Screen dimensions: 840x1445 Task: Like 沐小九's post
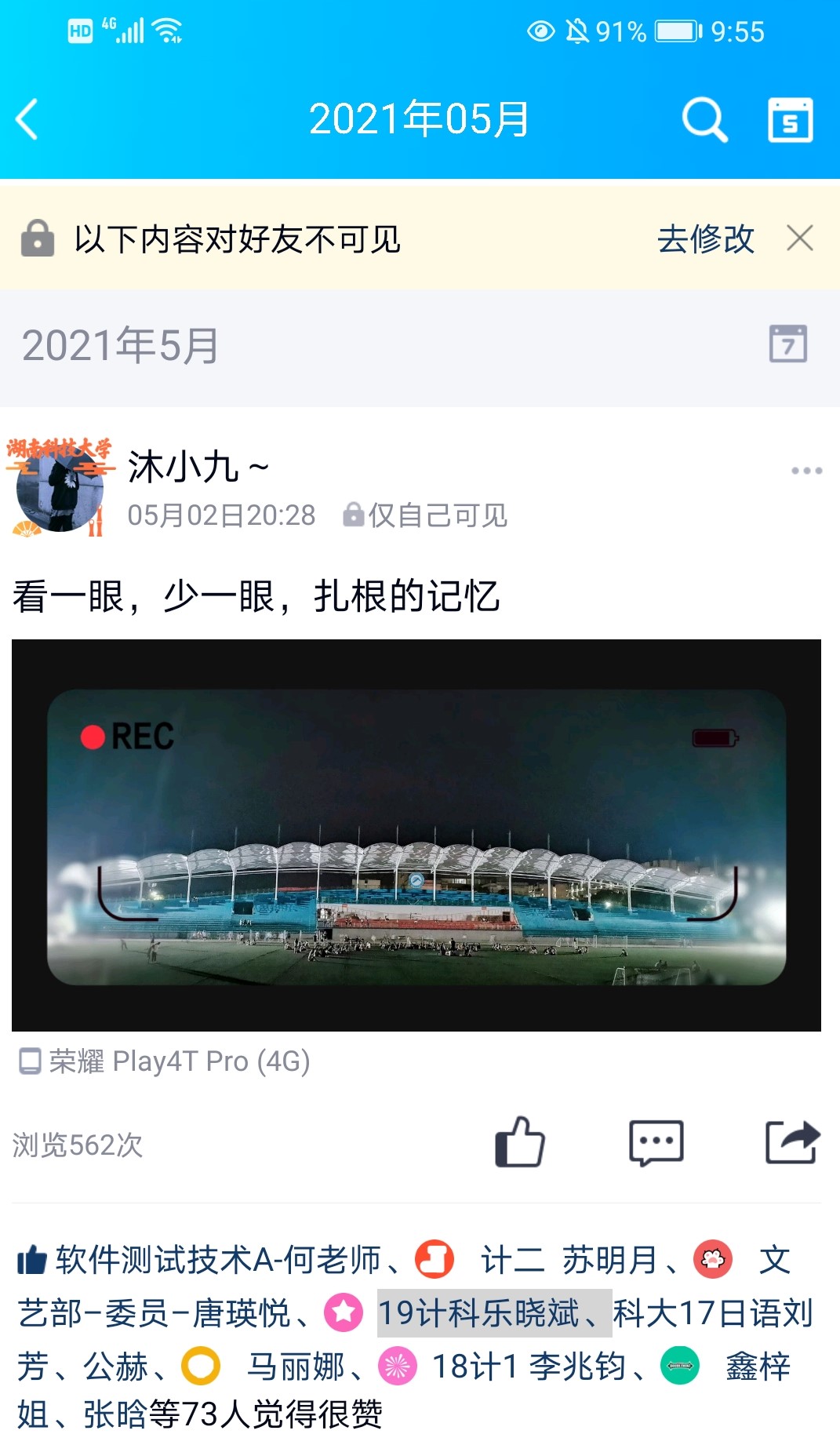[x=519, y=1142]
